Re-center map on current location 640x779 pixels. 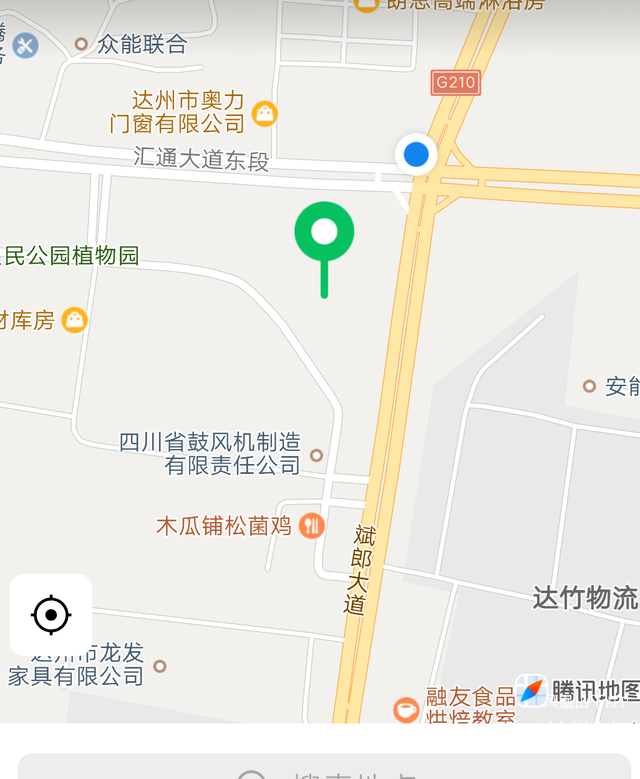[x=51, y=614]
